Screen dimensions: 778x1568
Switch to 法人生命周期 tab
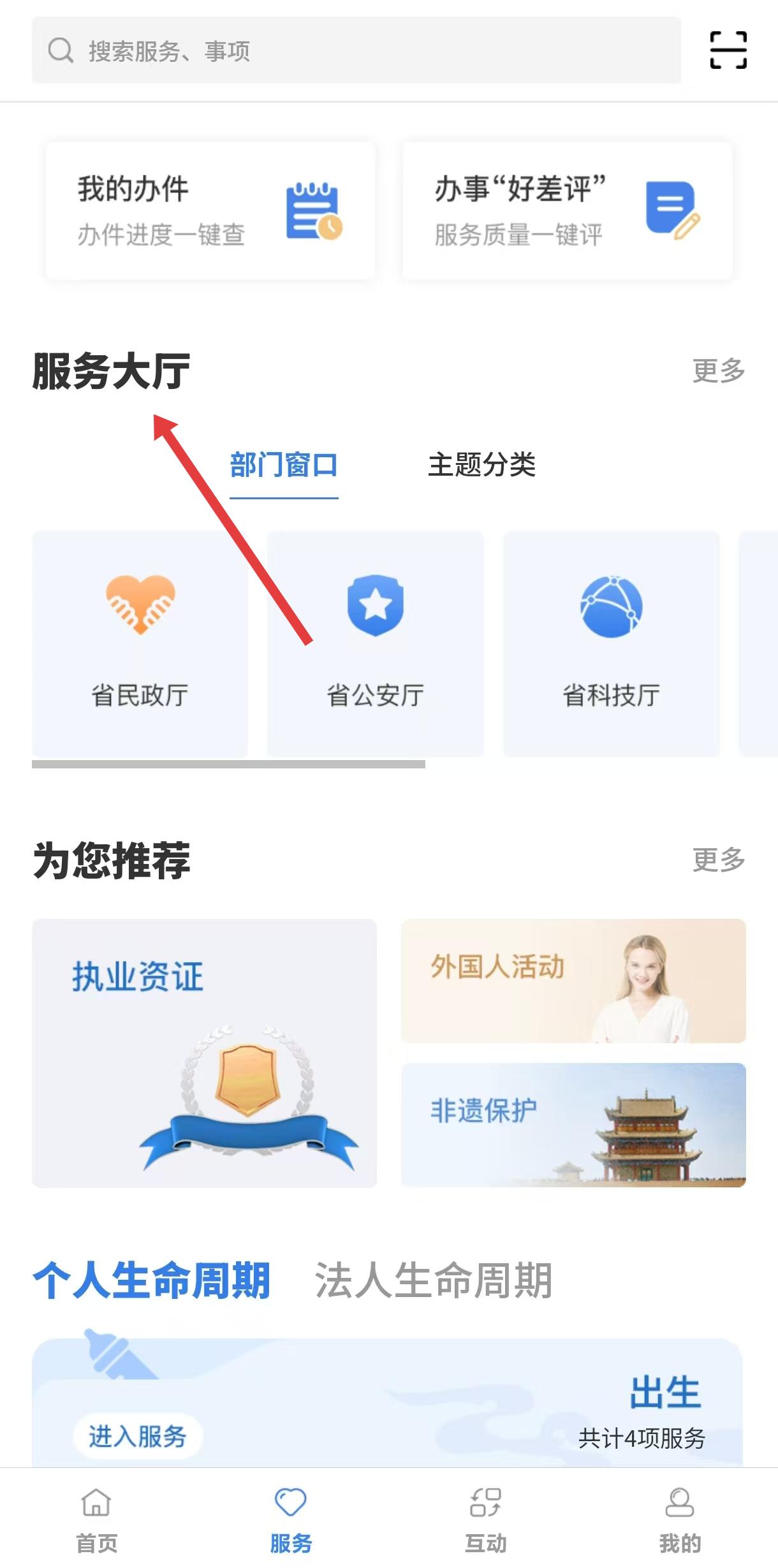[433, 1280]
